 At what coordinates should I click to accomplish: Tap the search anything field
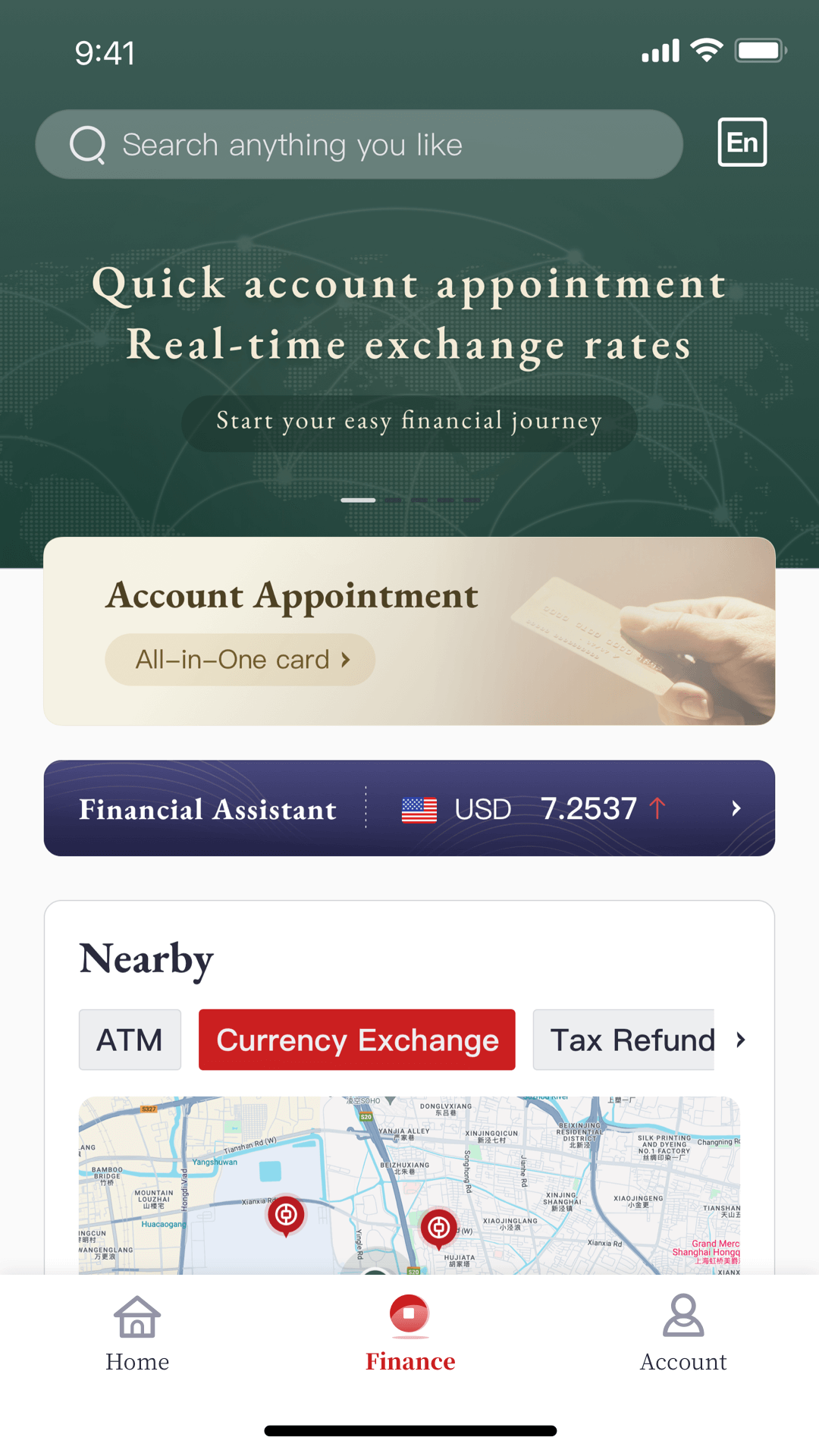[359, 144]
